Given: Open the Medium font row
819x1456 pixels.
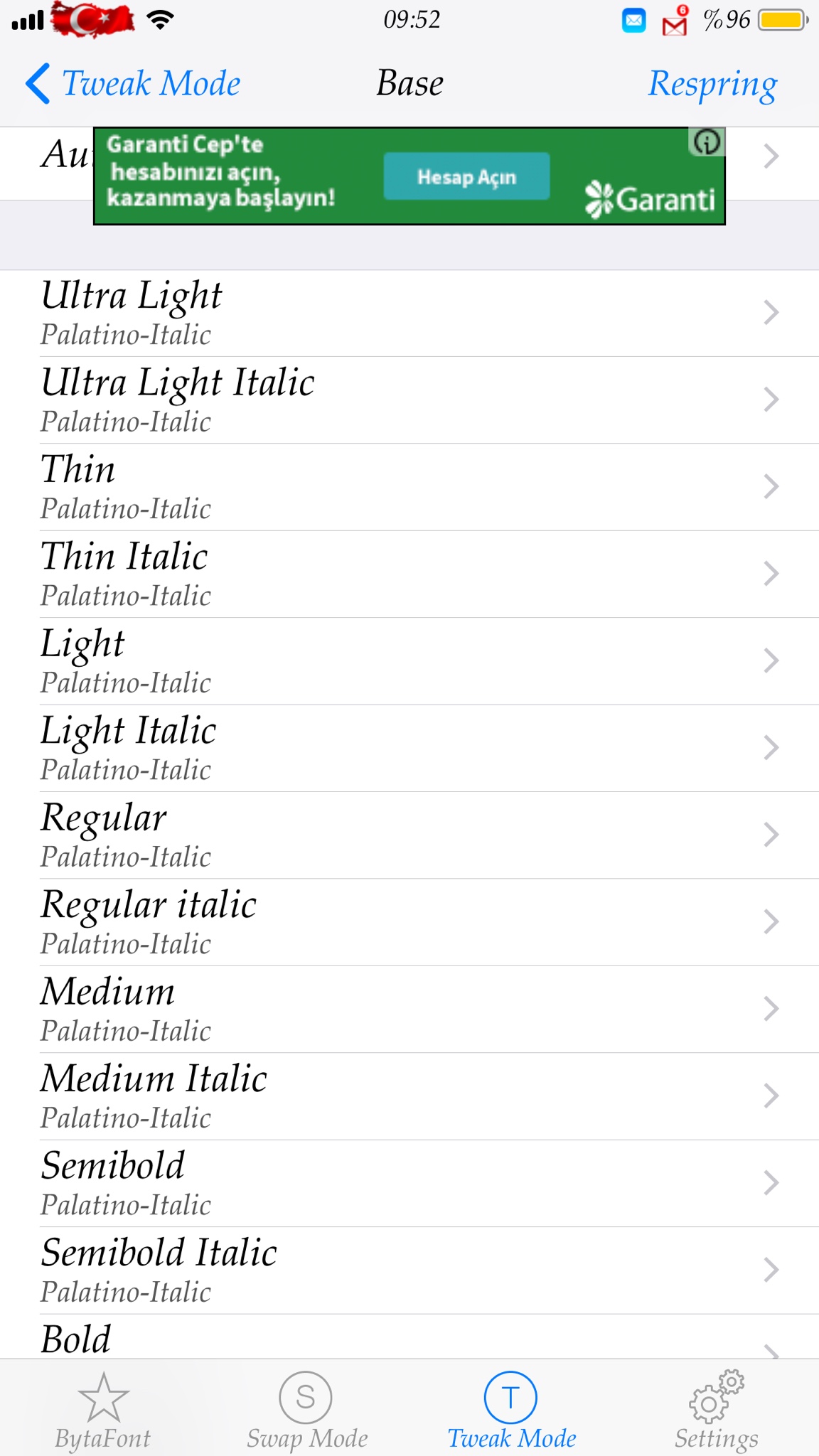Looking at the screenshot, I should (x=409, y=1010).
